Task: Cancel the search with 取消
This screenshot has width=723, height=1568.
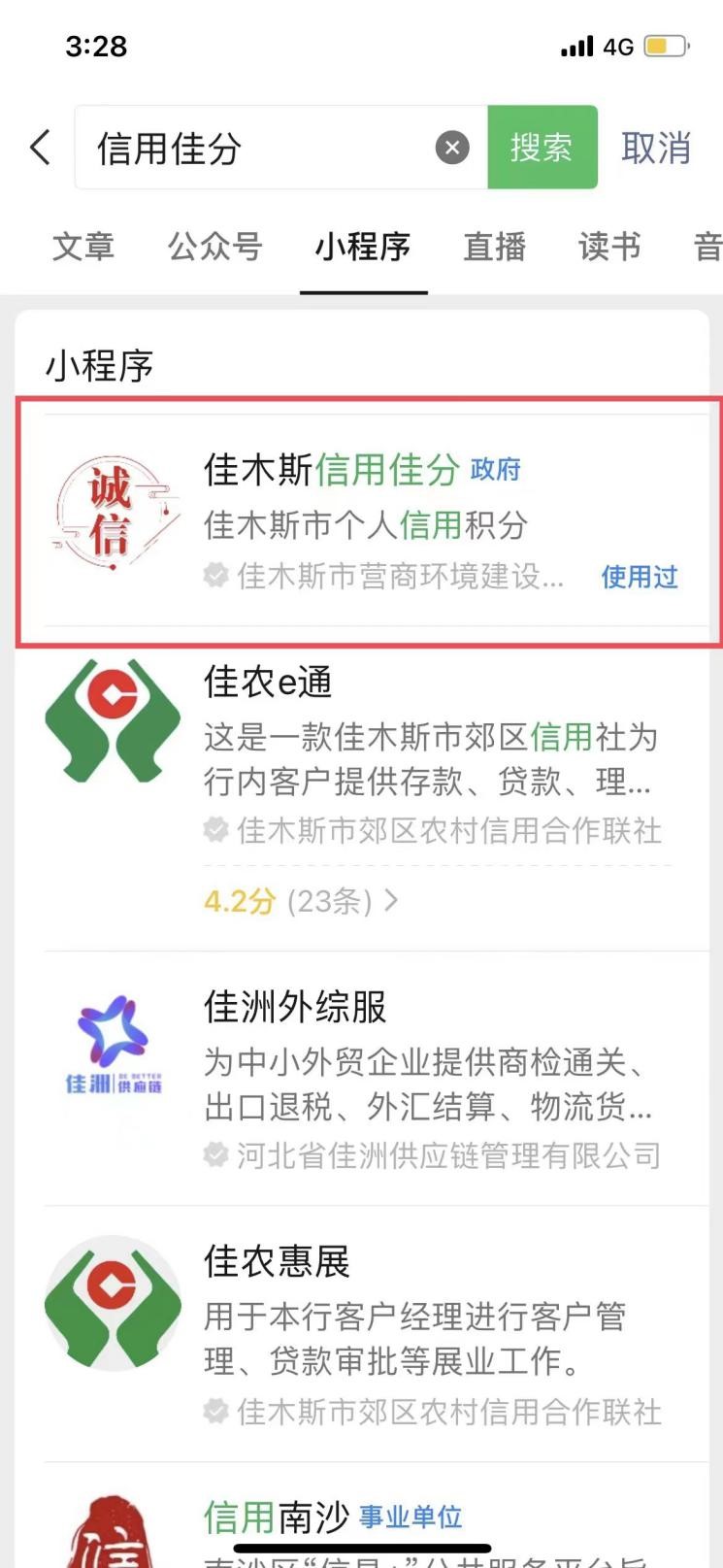Action: pyautogui.click(x=656, y=149)
